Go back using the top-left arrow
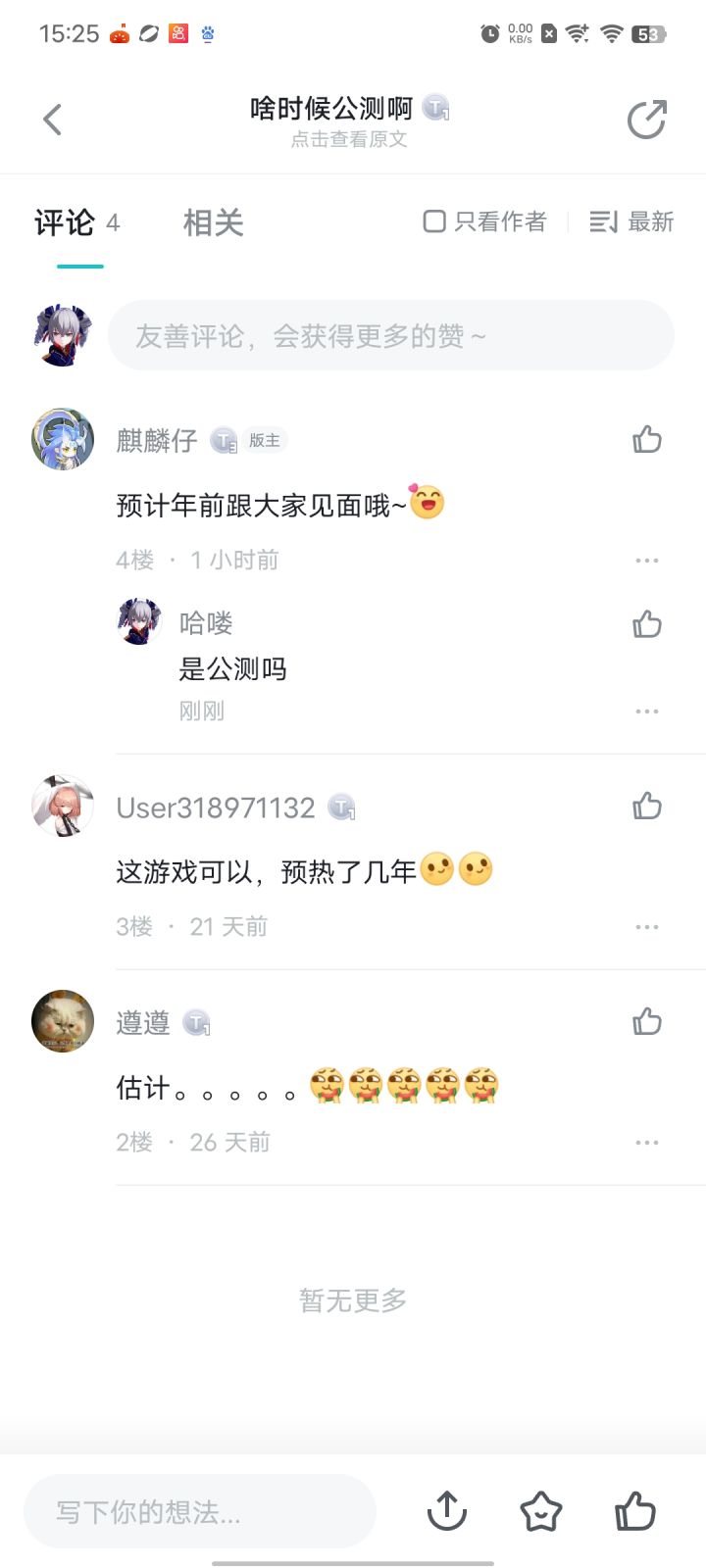The width and height of the screenshot is (706, 1568). click(x=53, y=120)
